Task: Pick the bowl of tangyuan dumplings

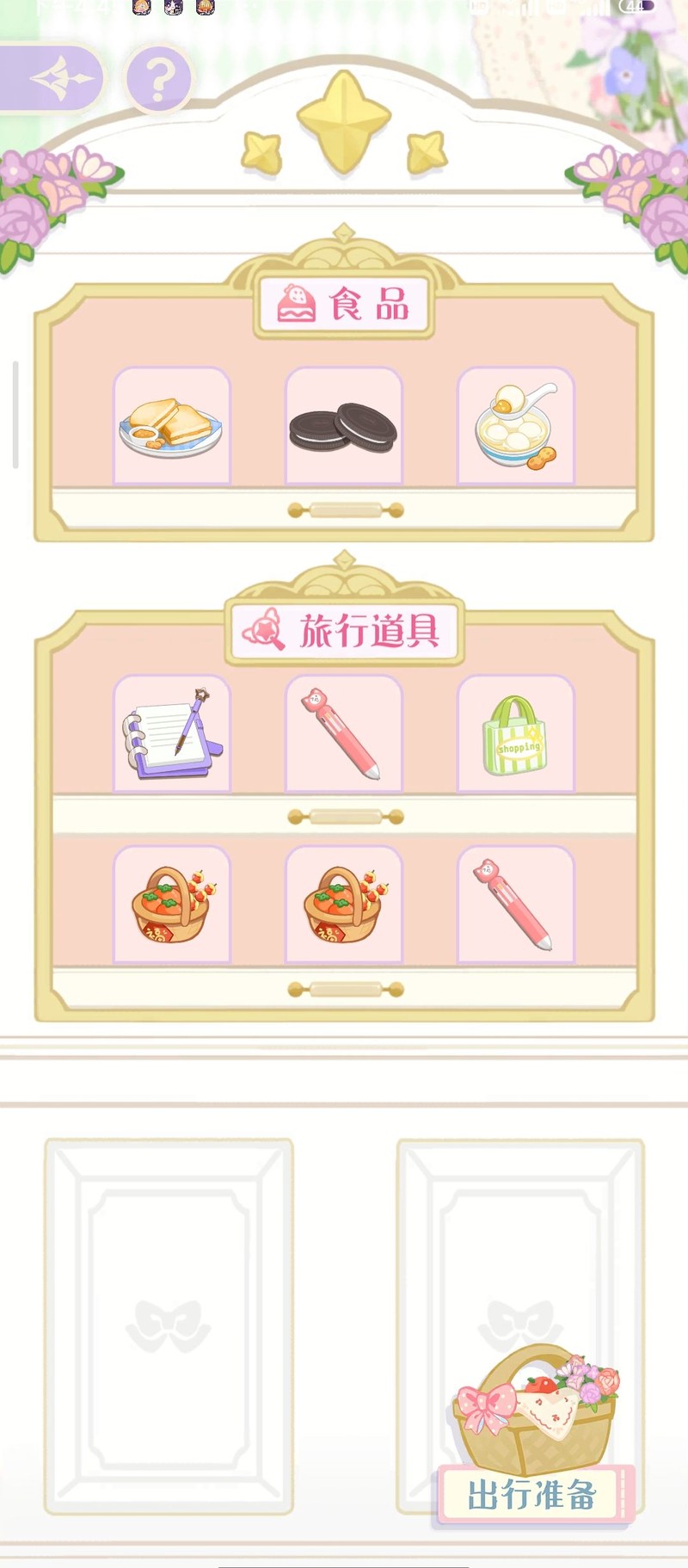Action: (516, 426)
